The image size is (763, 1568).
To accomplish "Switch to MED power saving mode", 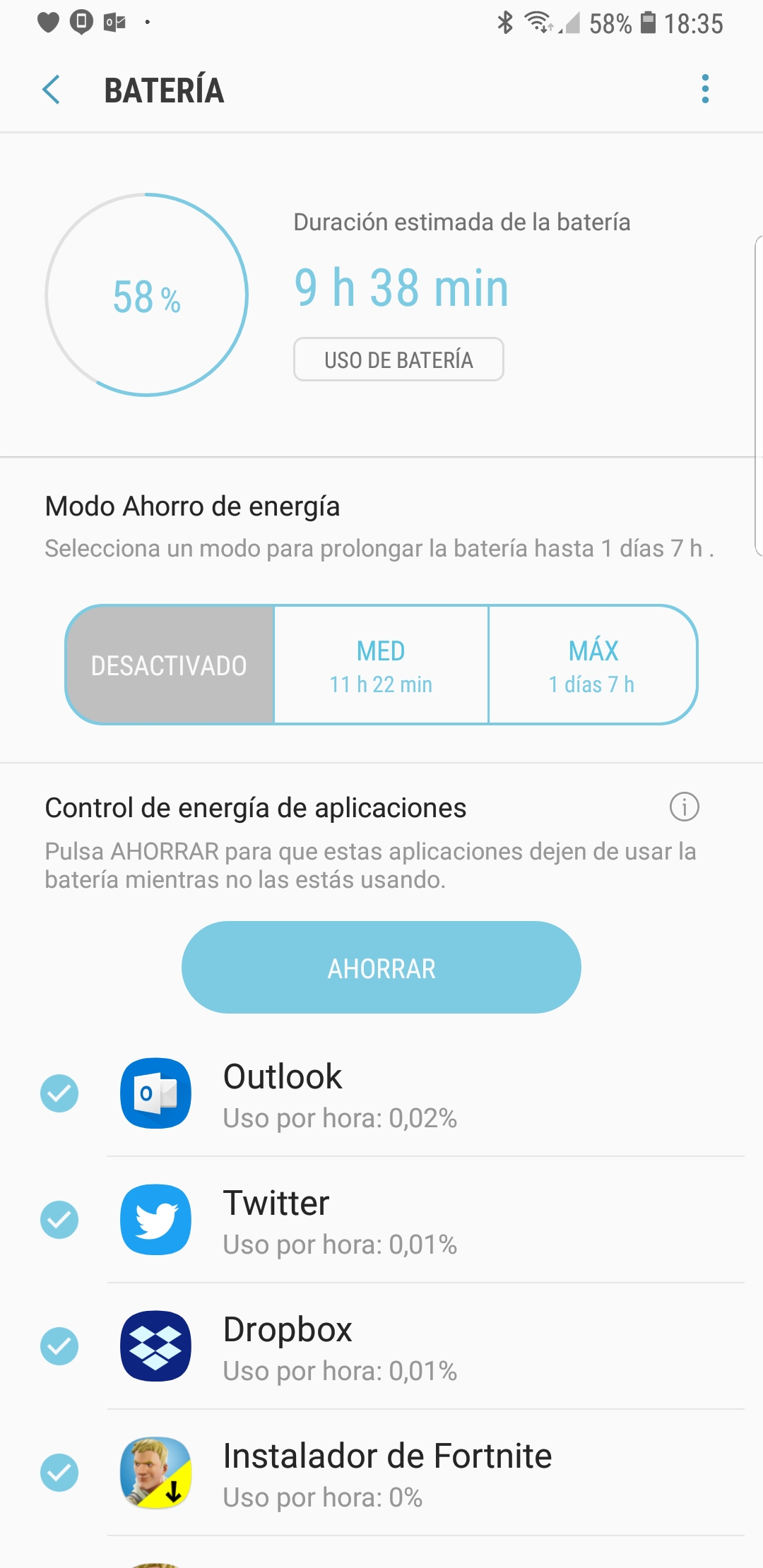I will tap(381, 665).
